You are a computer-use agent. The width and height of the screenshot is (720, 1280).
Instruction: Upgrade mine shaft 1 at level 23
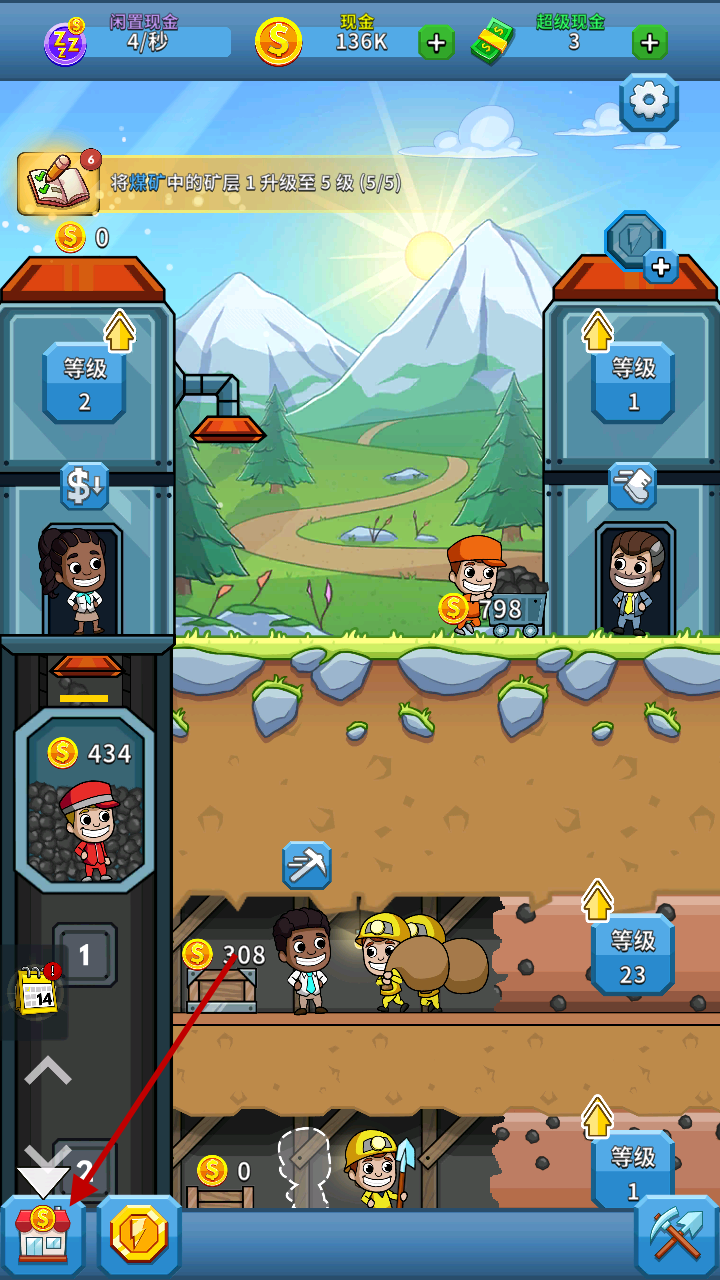tap(633, 955)
